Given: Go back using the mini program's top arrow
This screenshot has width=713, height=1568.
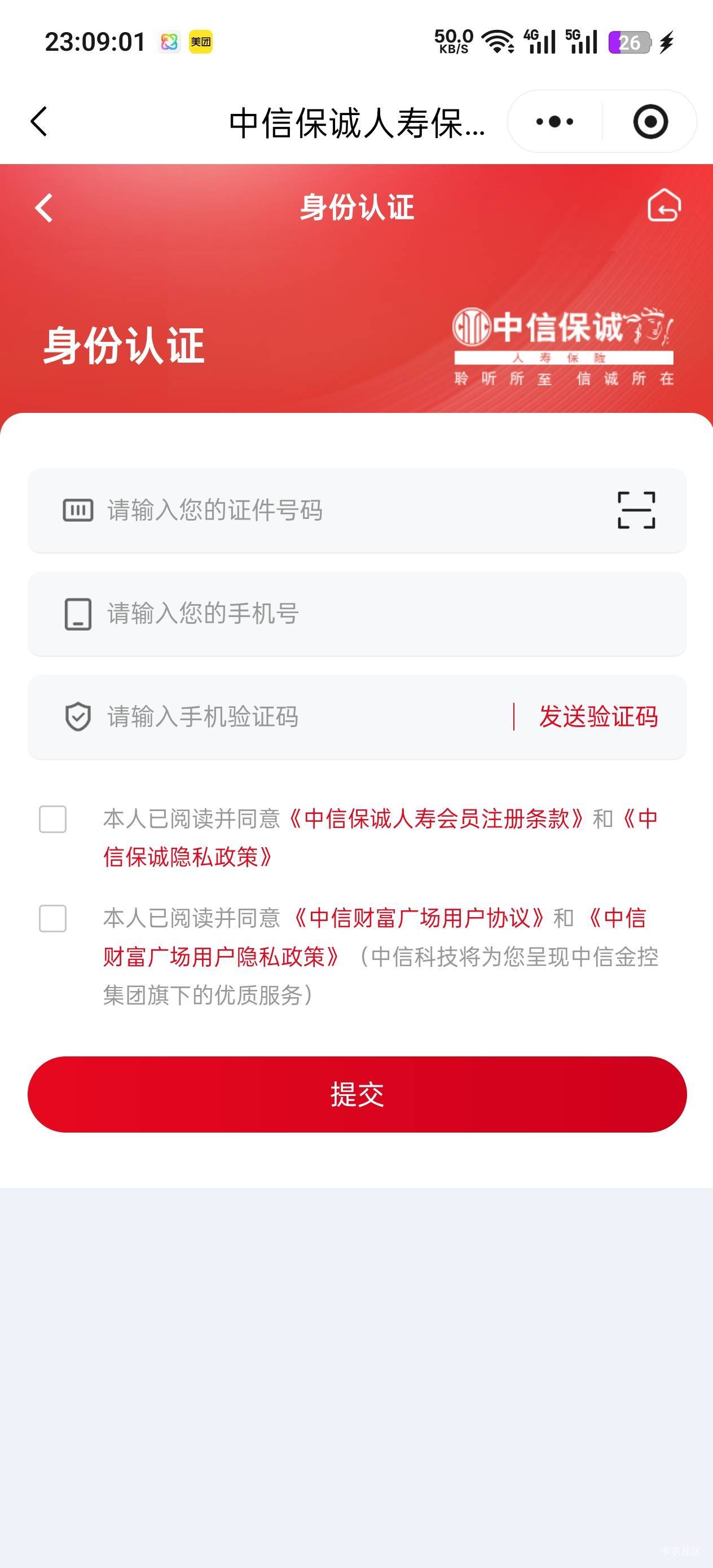Looking at the screenshot, I should 39,122.
